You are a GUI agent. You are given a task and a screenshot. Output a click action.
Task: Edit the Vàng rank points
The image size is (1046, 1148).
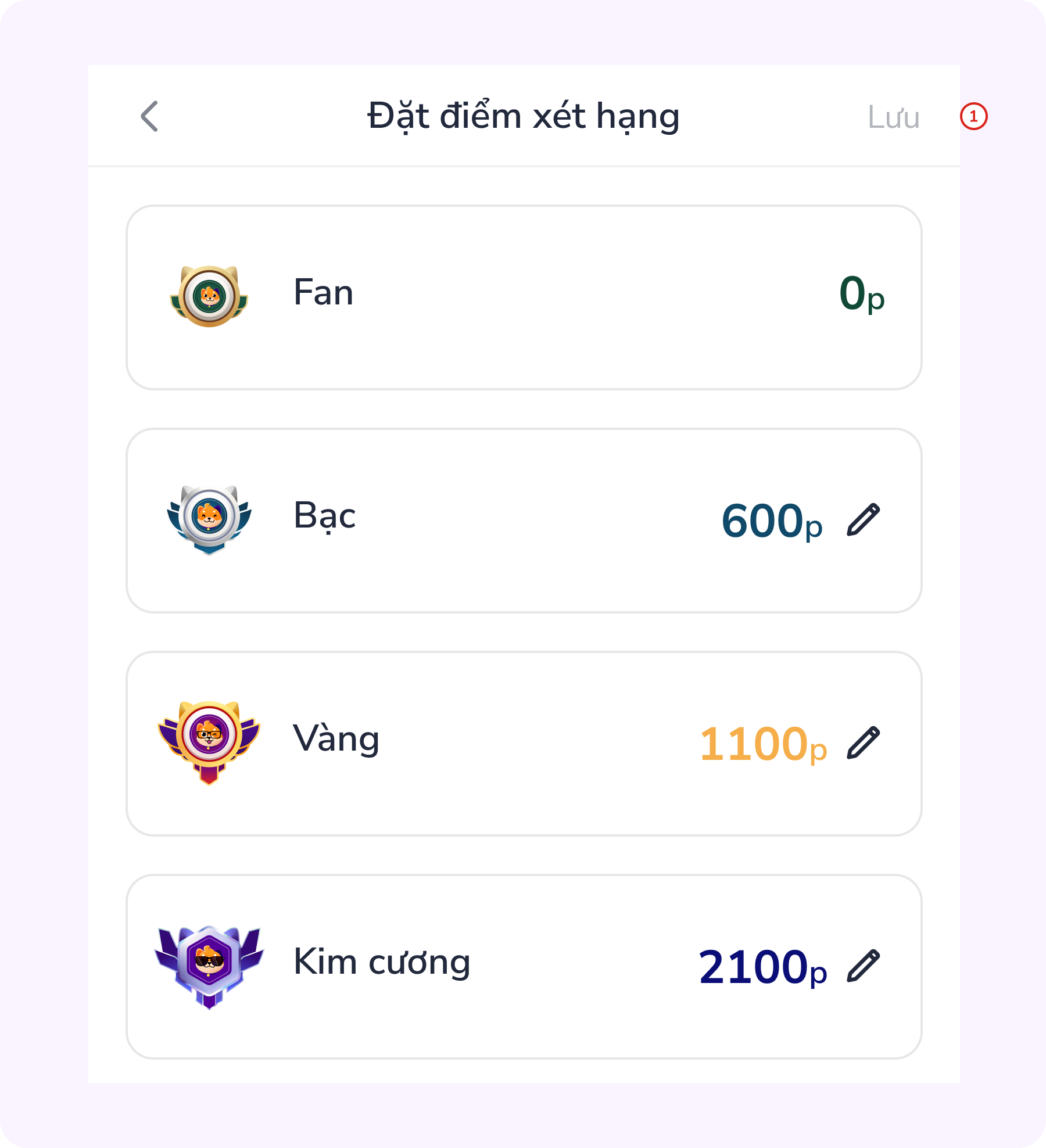(x=864, y=742)
